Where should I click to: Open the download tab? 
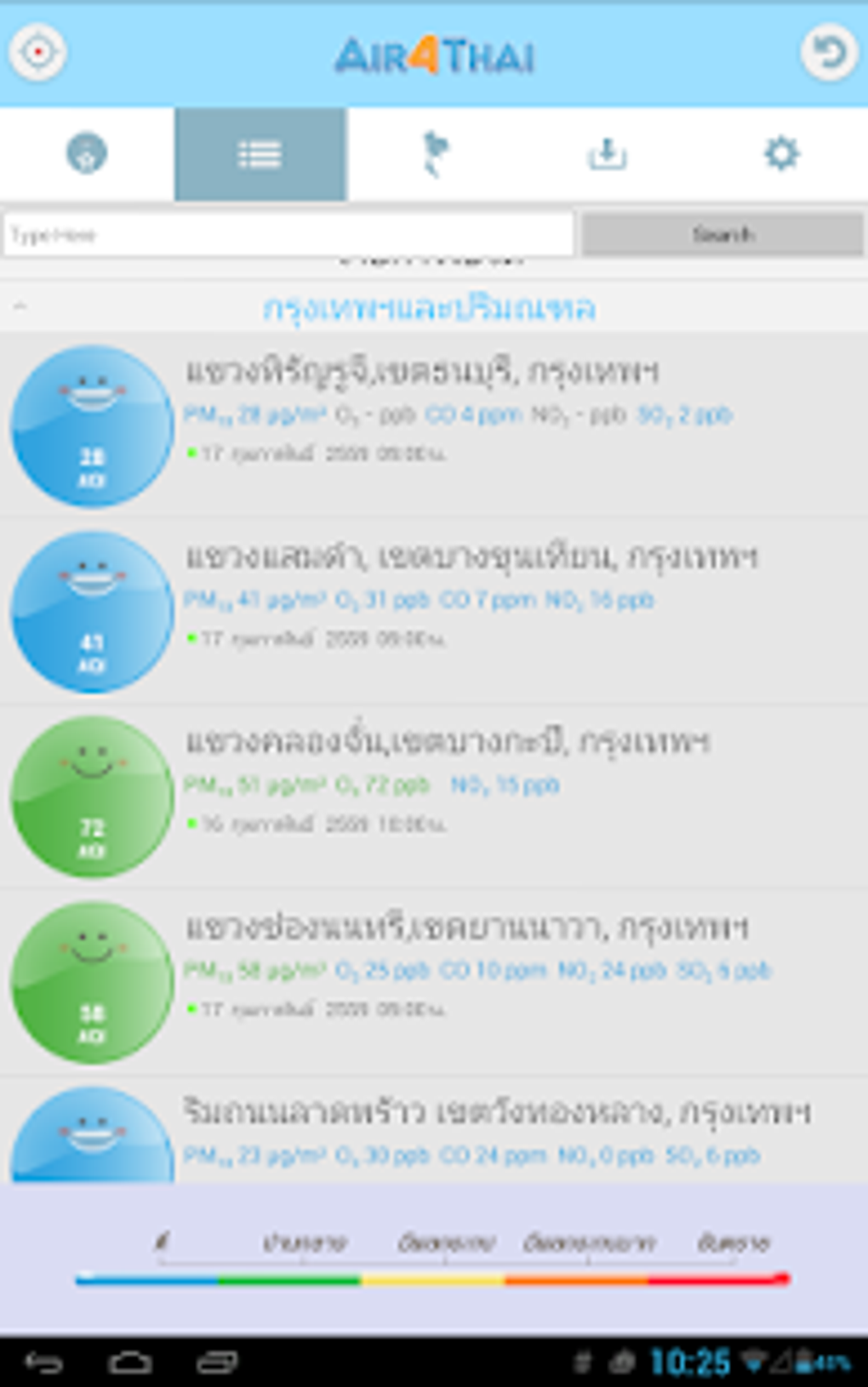pos(608,154)
